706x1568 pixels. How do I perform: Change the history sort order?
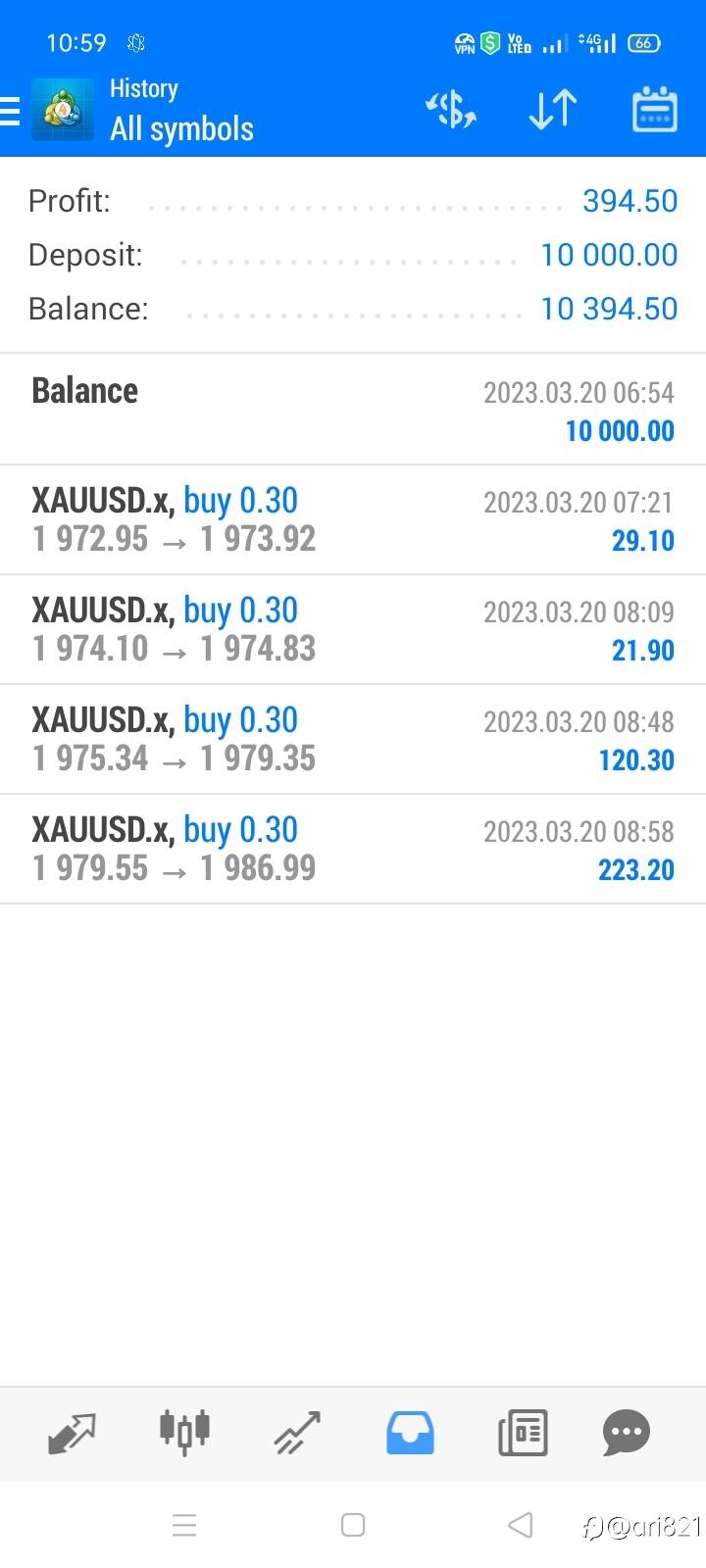[x=552, y=110]
